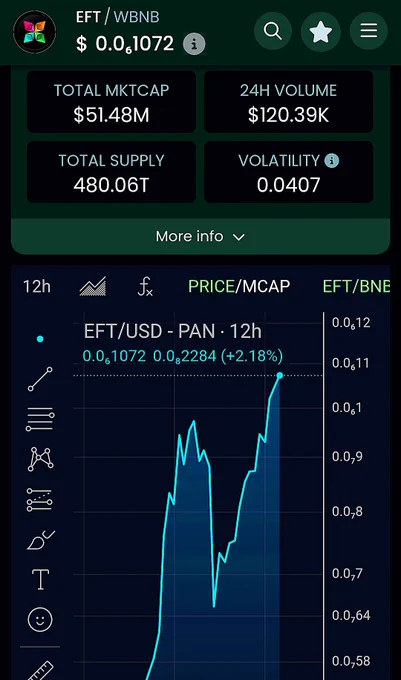
Task: Add EFT to favorites with star
Action: pos(320,31)
